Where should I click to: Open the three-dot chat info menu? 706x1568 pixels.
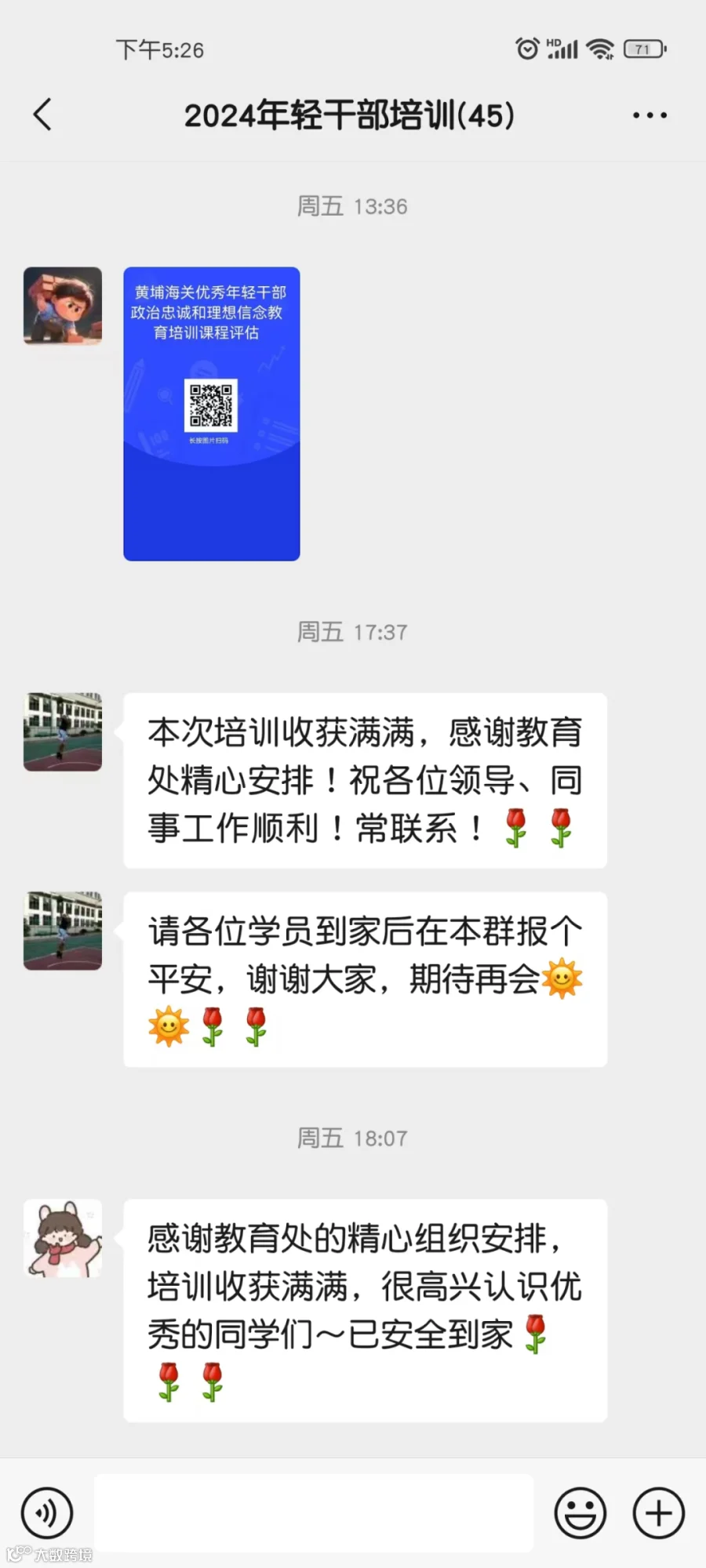pos(650,115)
